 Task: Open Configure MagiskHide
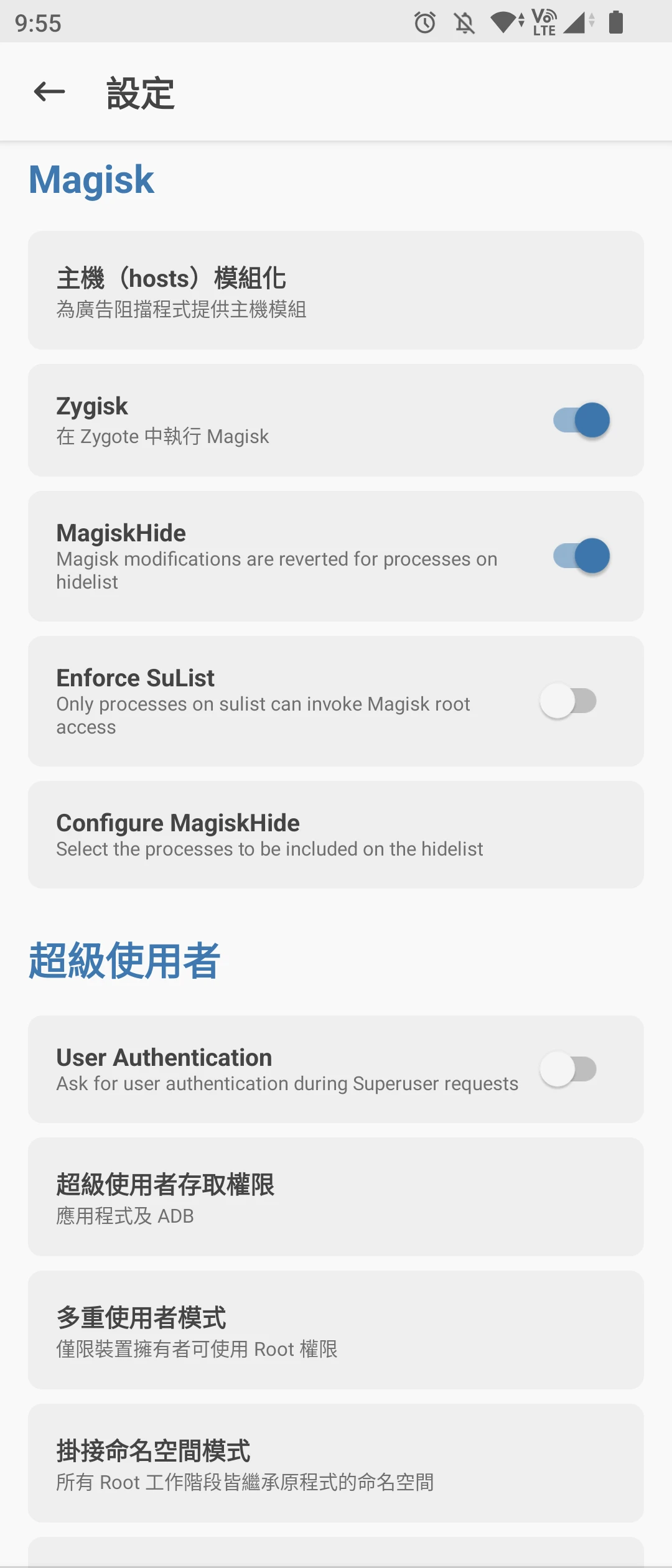click(336, 834)
